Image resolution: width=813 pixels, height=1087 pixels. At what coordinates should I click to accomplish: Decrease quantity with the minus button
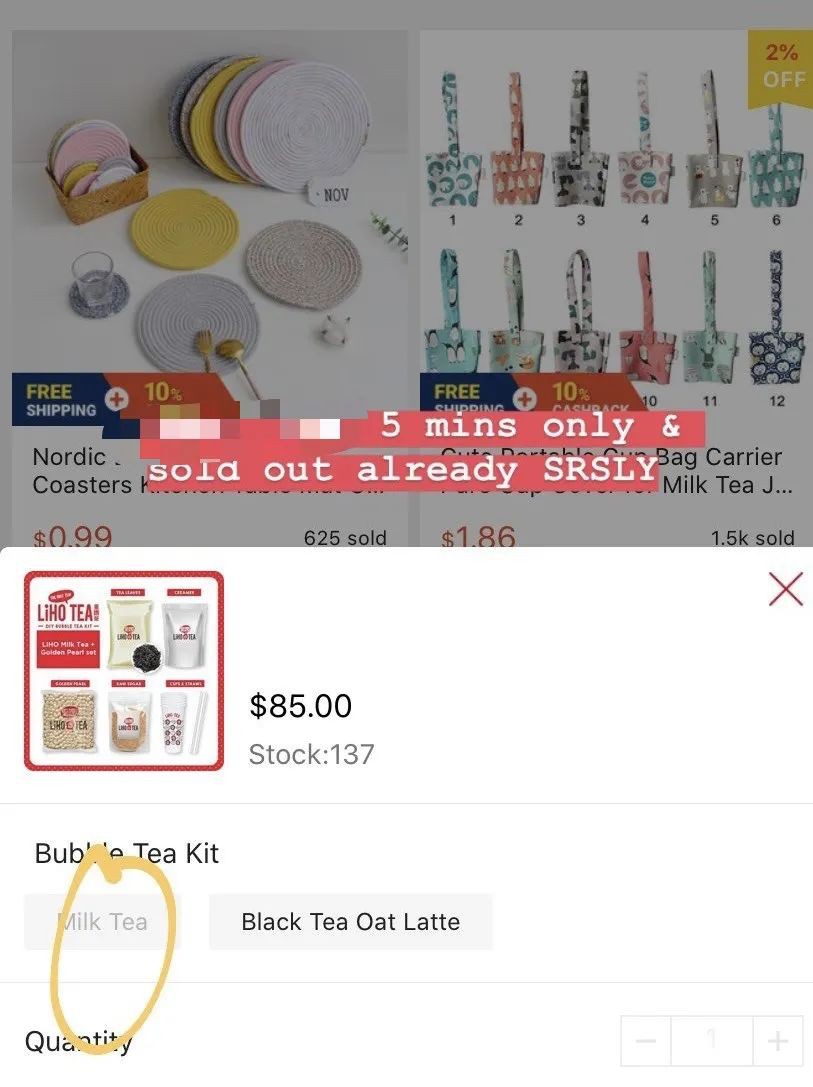coord(646,1041)
